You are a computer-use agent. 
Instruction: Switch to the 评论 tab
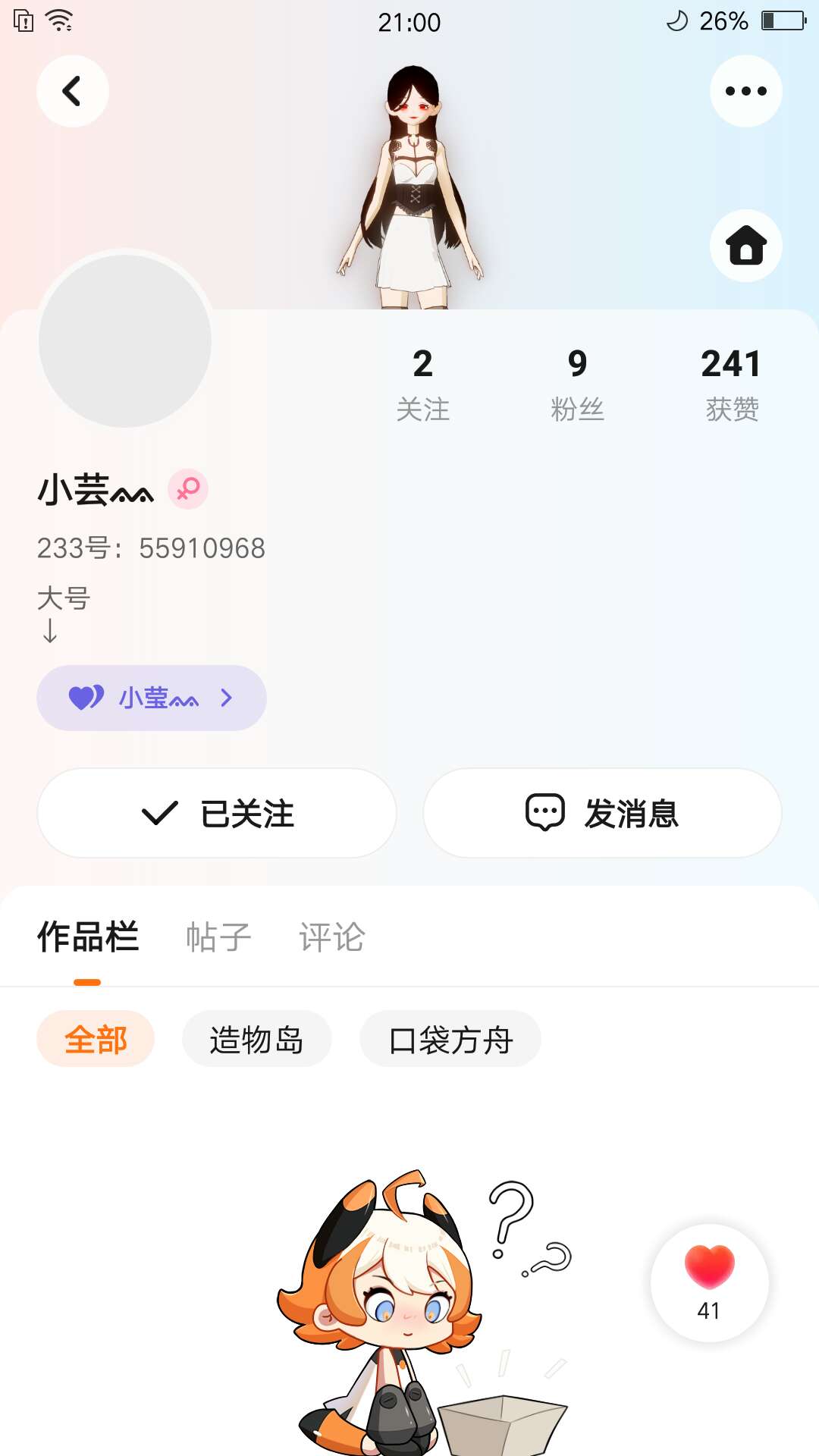pyautogui.click(x=332, y=937)
